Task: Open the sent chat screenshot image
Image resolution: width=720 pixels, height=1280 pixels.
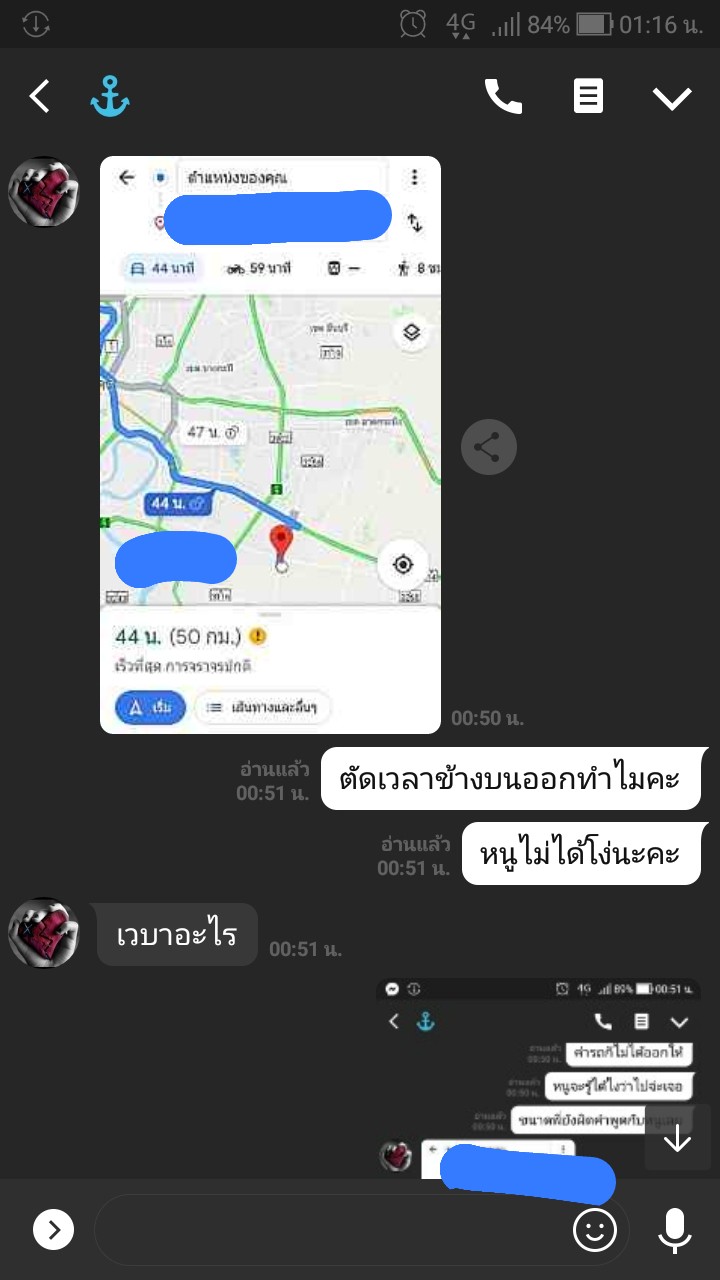Action: point(538,1078)
